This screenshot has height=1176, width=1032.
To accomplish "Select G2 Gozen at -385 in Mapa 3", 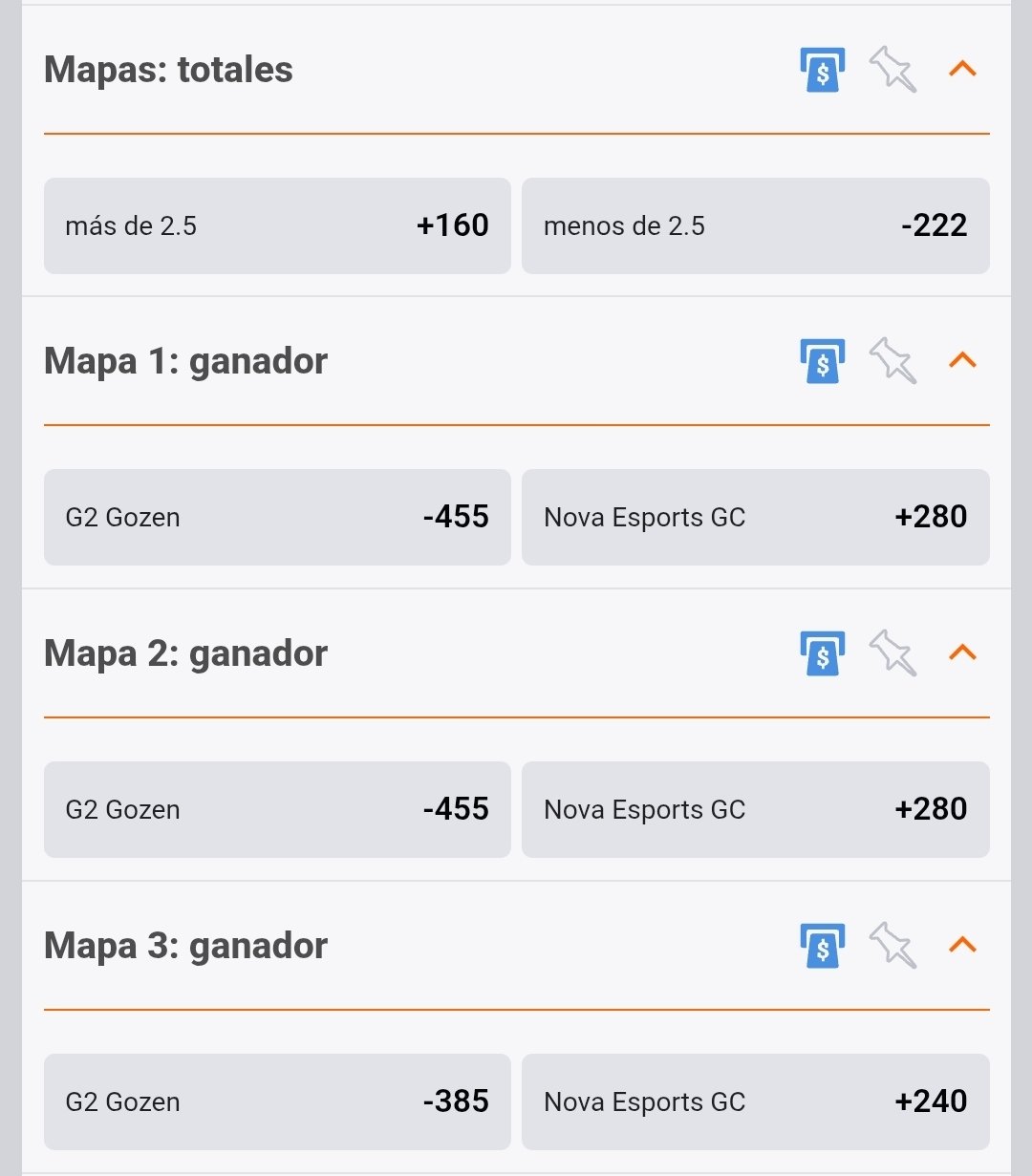I will pos(277,1101).
